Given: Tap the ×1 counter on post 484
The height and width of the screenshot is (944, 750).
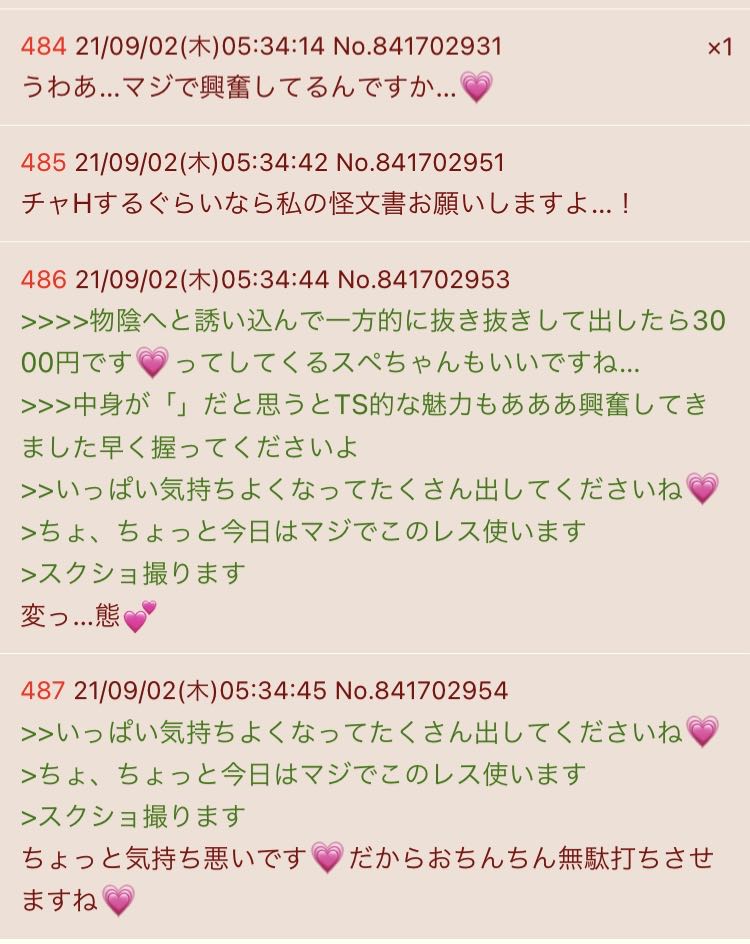Looking at the screenshot, I should pos(719,47).
